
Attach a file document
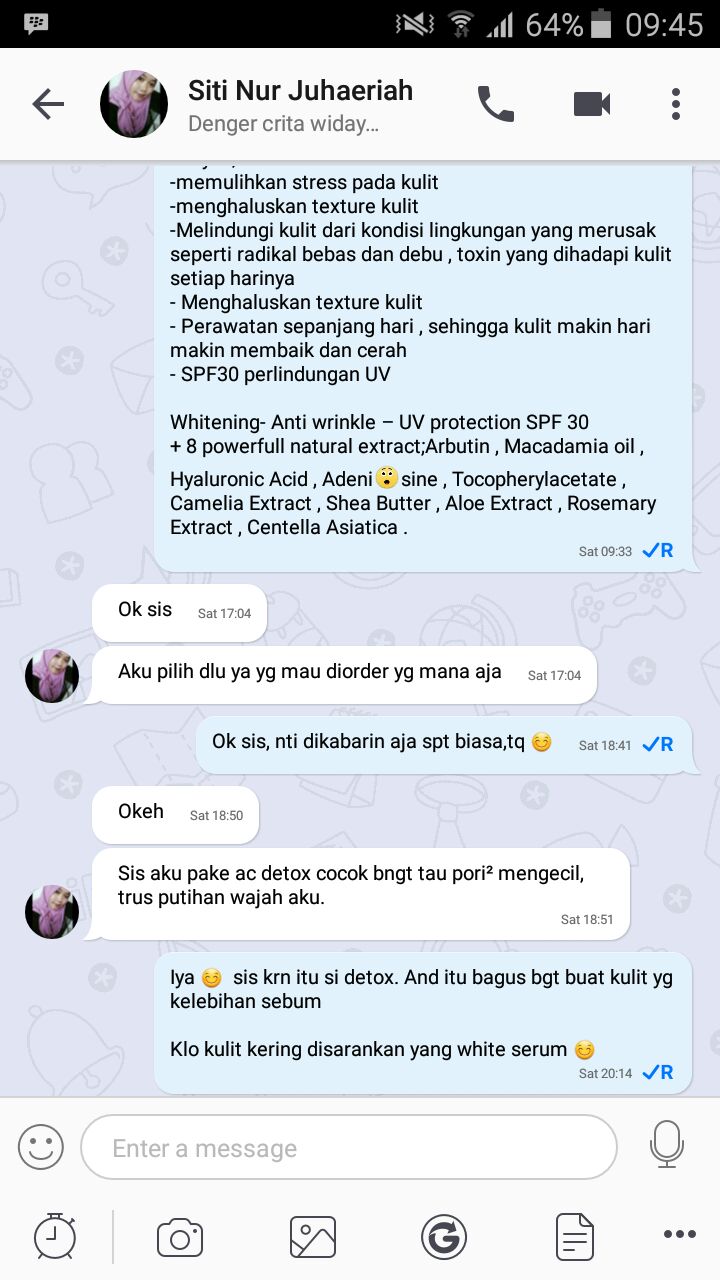(x=575, y=1237)
